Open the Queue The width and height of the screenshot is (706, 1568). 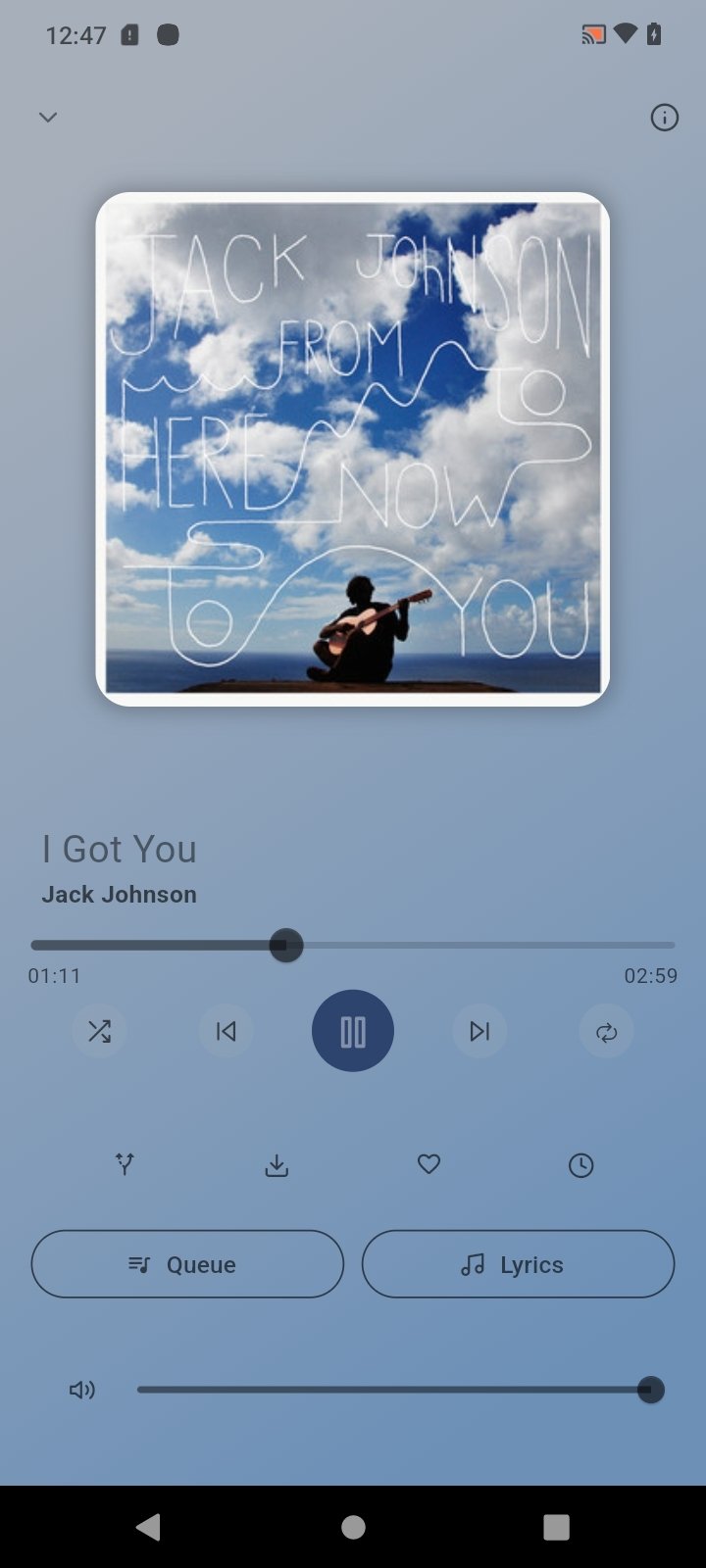pos(187,1264)
